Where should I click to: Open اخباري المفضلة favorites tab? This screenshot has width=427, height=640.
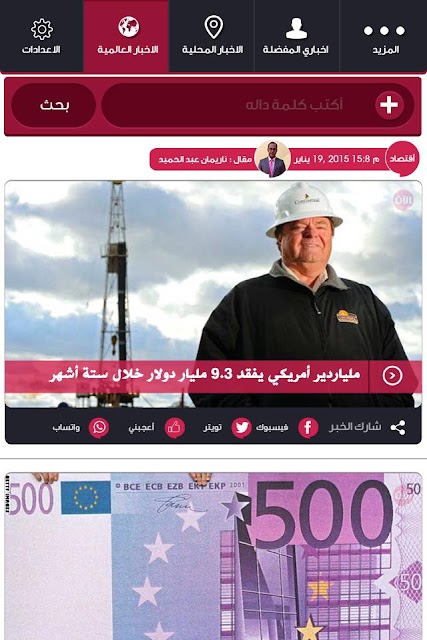[x=297, y=36]
